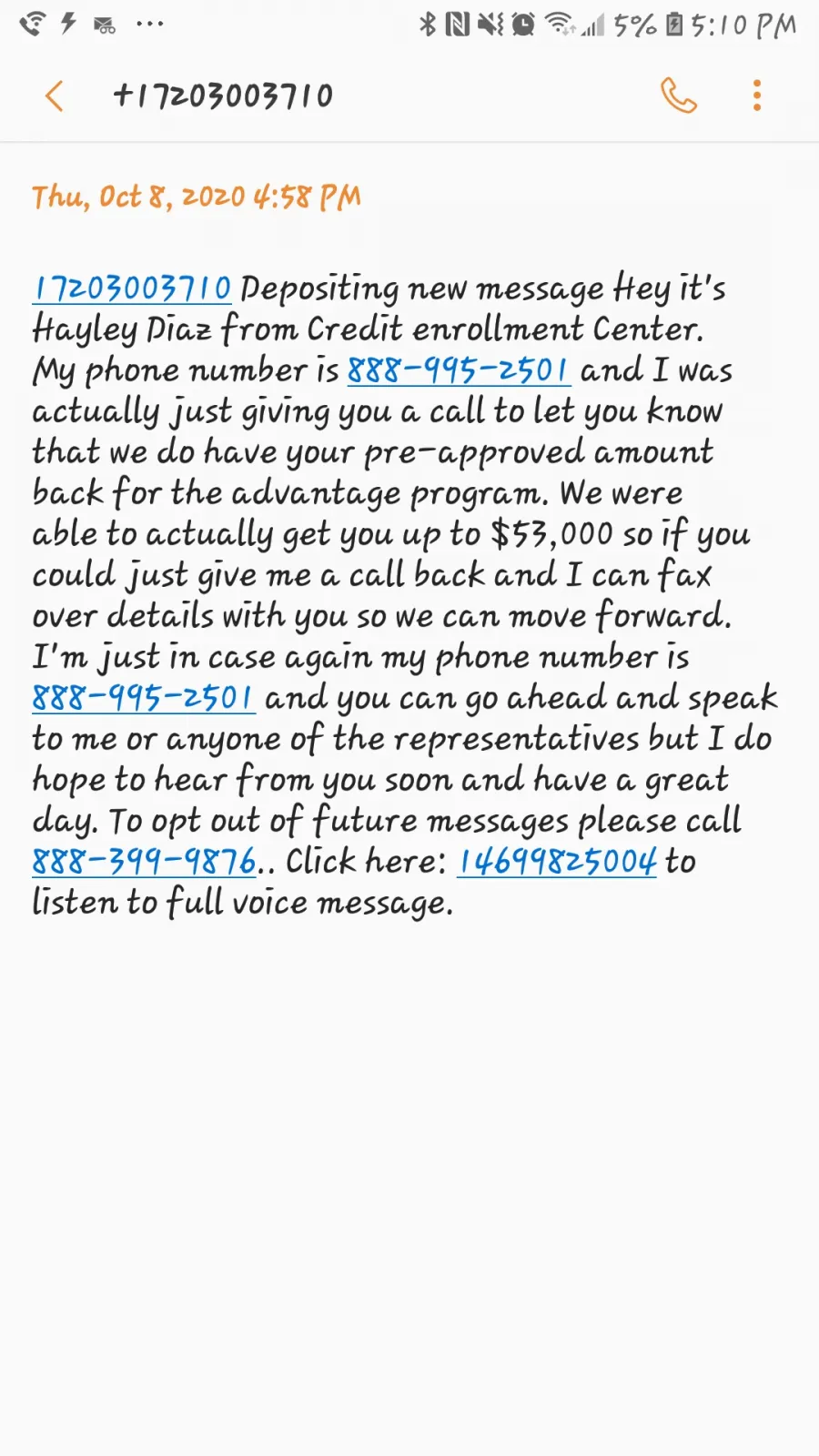Open the three-dot overflow menu
The image size is (819, 1456).
(x=757, y=96)
